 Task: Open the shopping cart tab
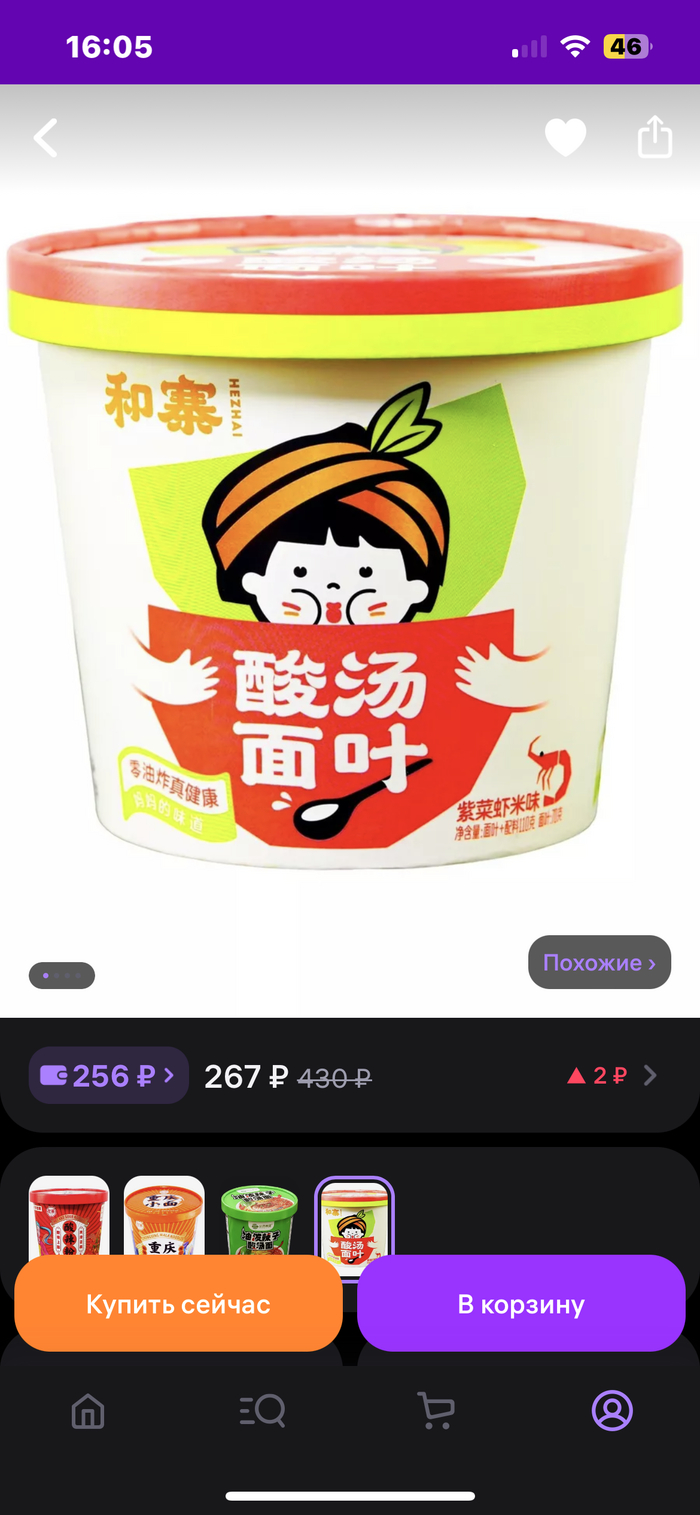436,1410
